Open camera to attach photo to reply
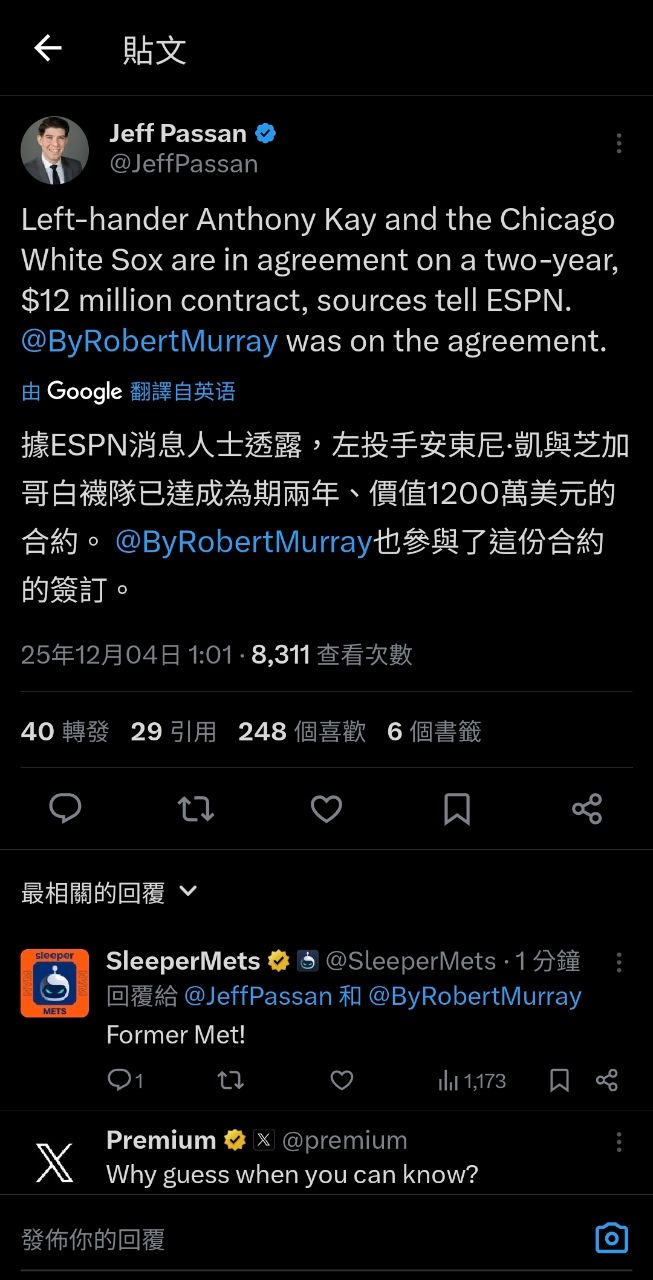The height and width of the screenshot is (1280, 653). 611,1239
